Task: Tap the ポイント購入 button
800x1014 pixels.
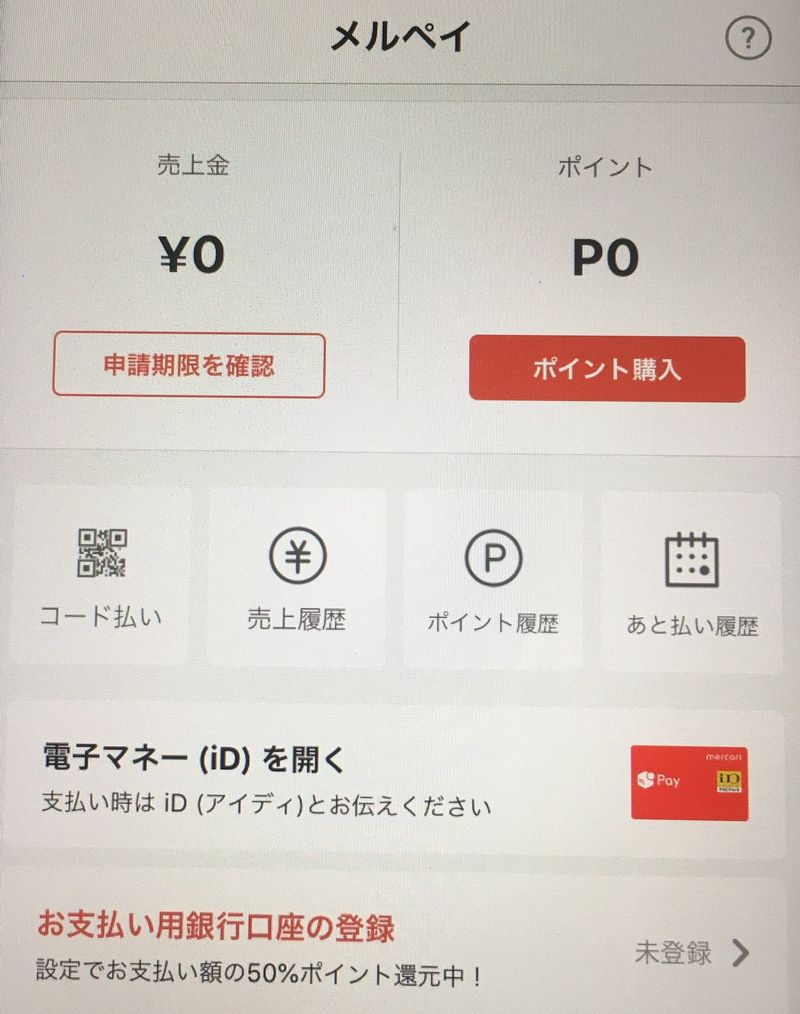Action: click(x=606, y=369)
